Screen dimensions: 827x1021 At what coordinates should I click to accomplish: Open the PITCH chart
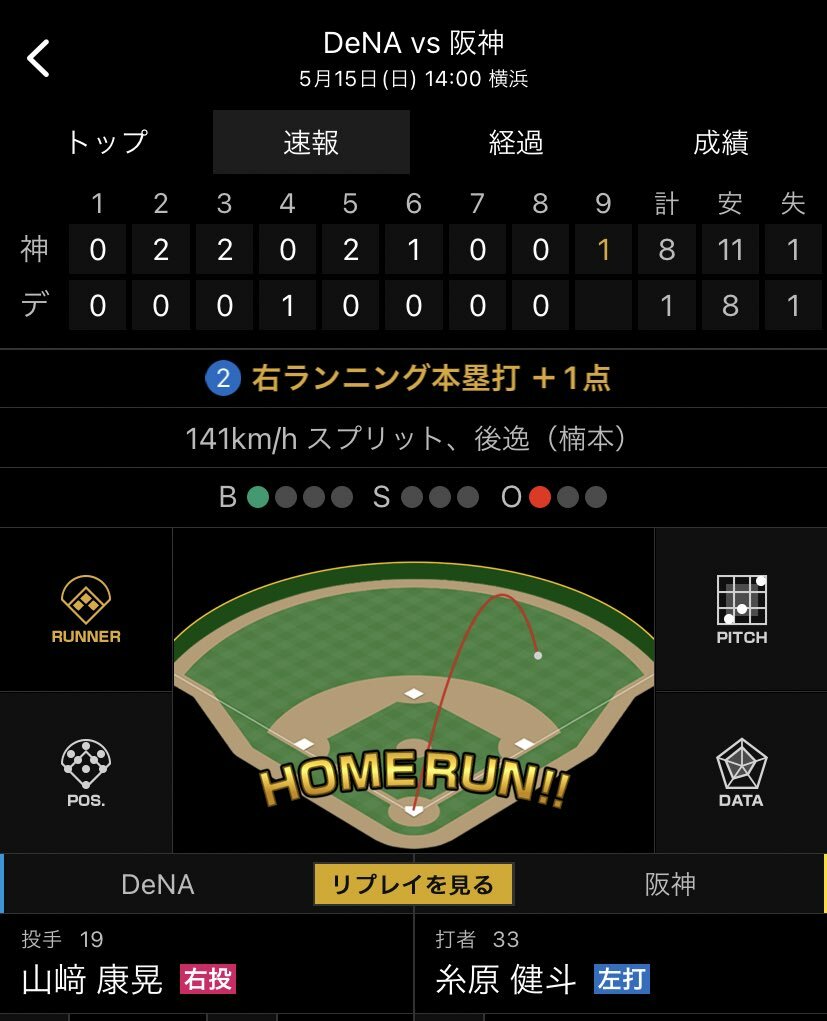pos(741,610)
